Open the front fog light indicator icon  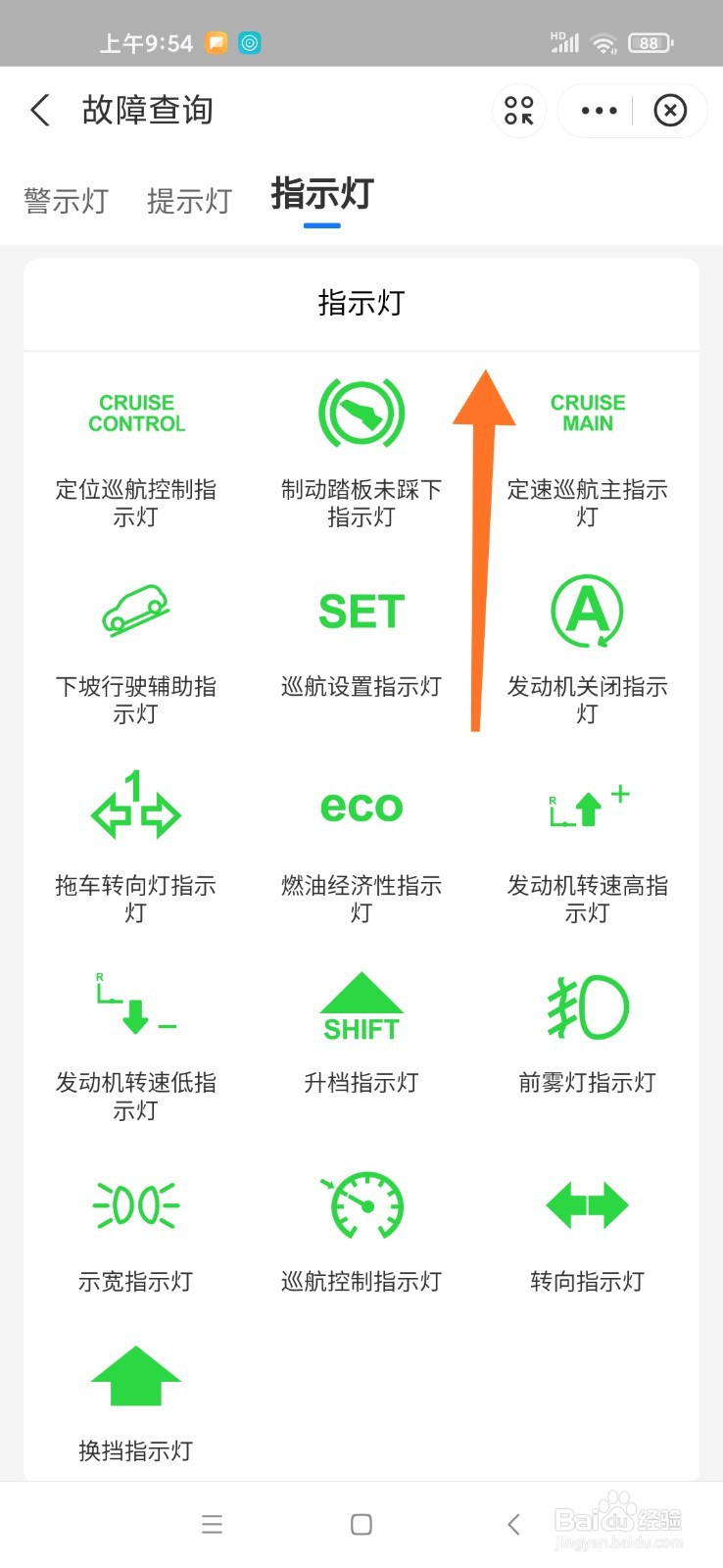pos(586,1004)
